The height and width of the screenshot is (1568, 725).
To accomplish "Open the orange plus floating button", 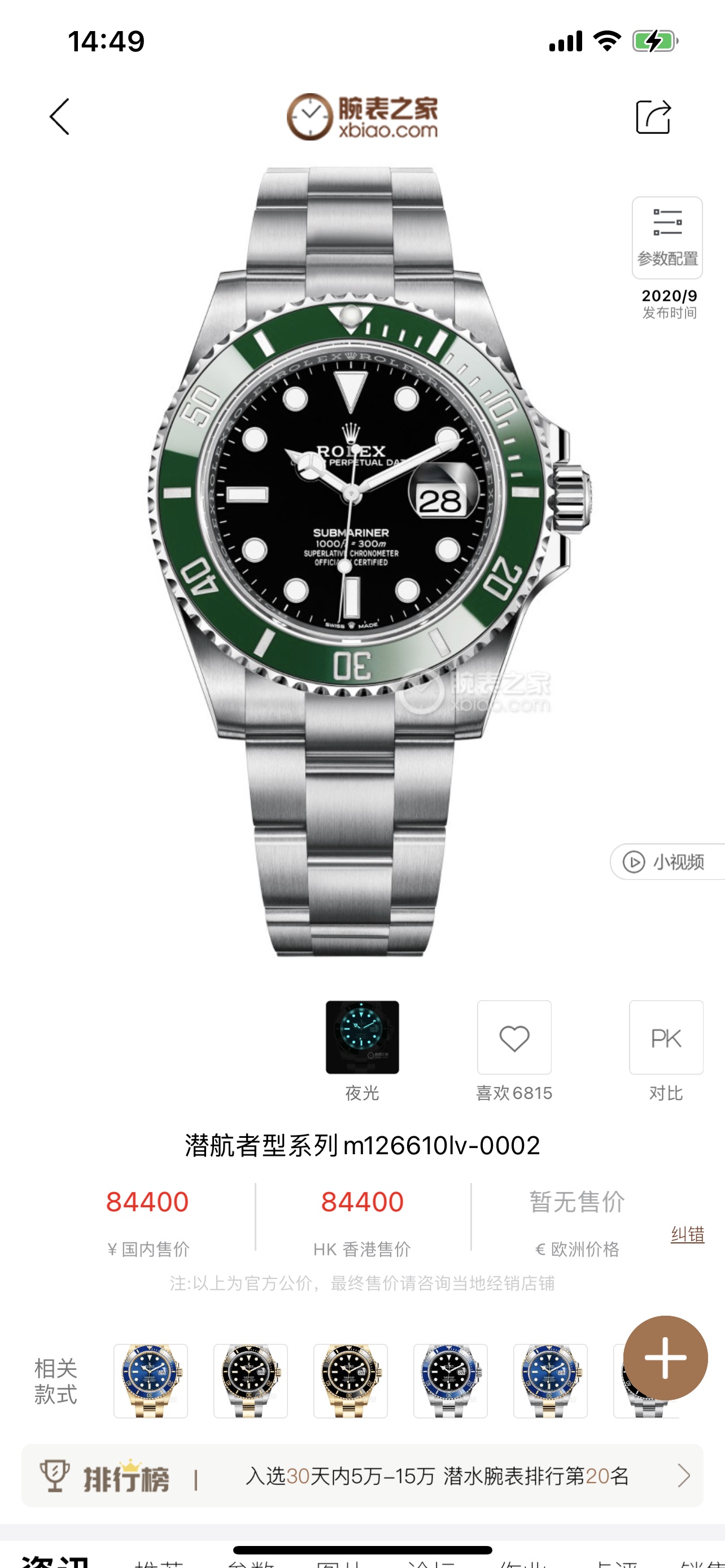I will click(665, 1358).
